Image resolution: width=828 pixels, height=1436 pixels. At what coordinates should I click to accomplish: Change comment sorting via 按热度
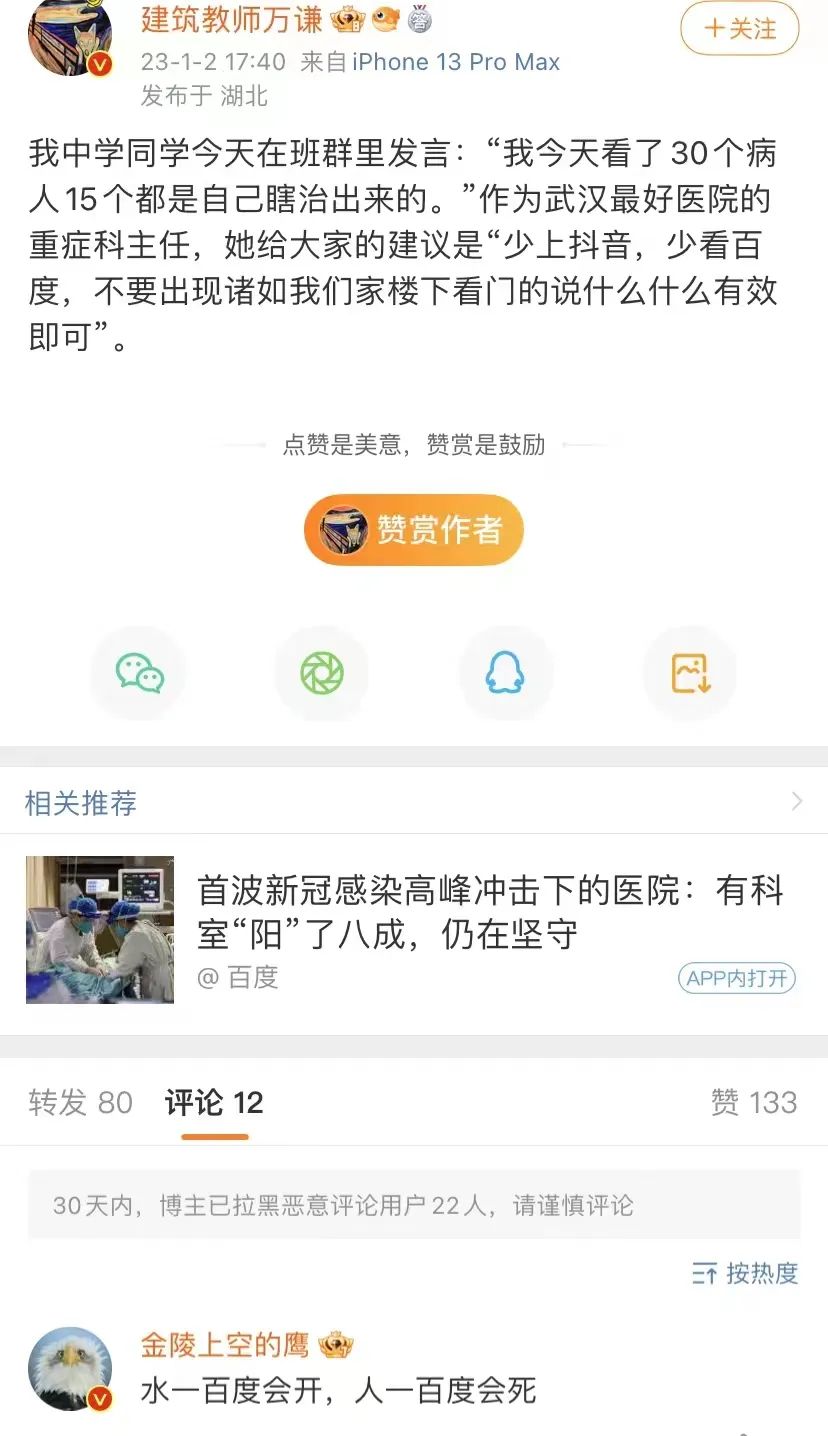pos(745,1273)
